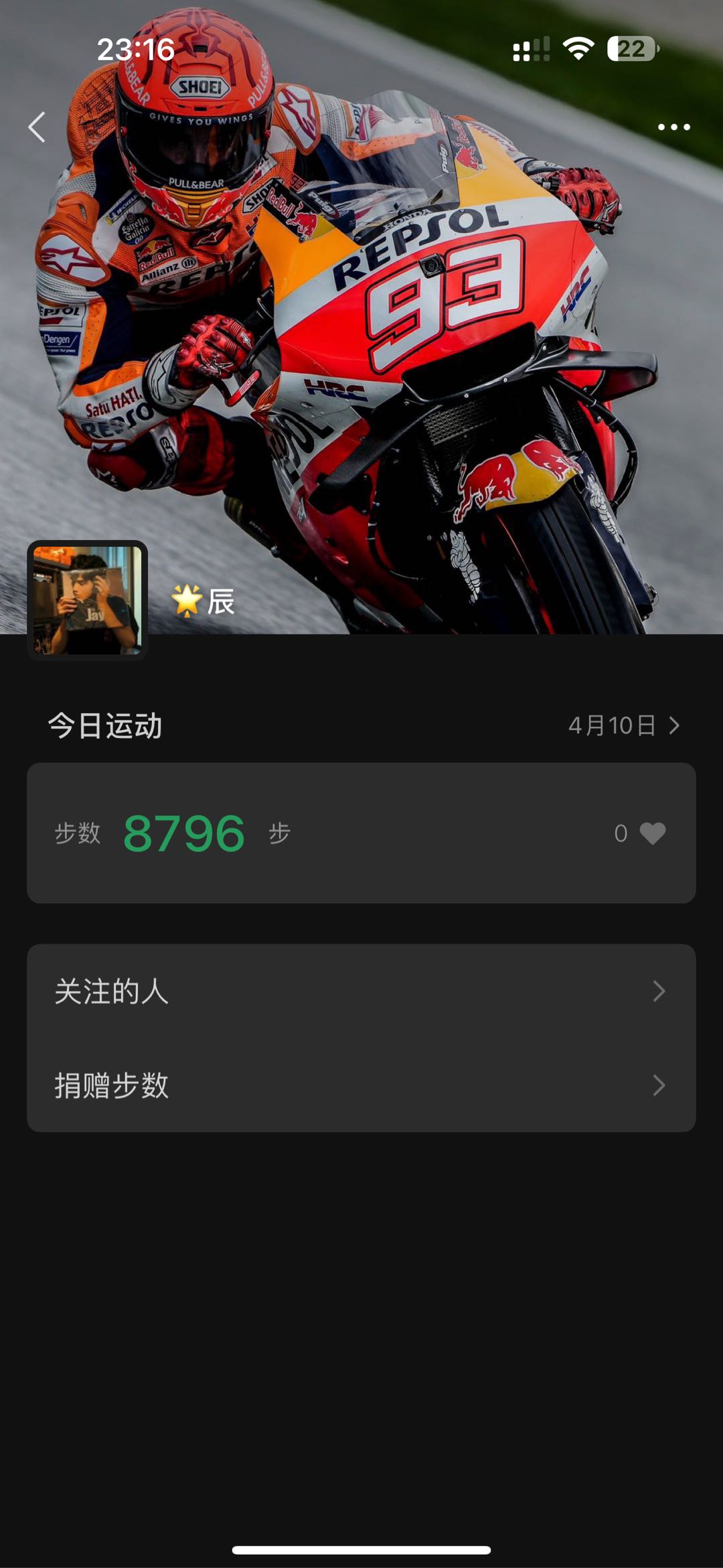Open the three-dot overflow menu
Screen dimensions: 723x1568
673,127
